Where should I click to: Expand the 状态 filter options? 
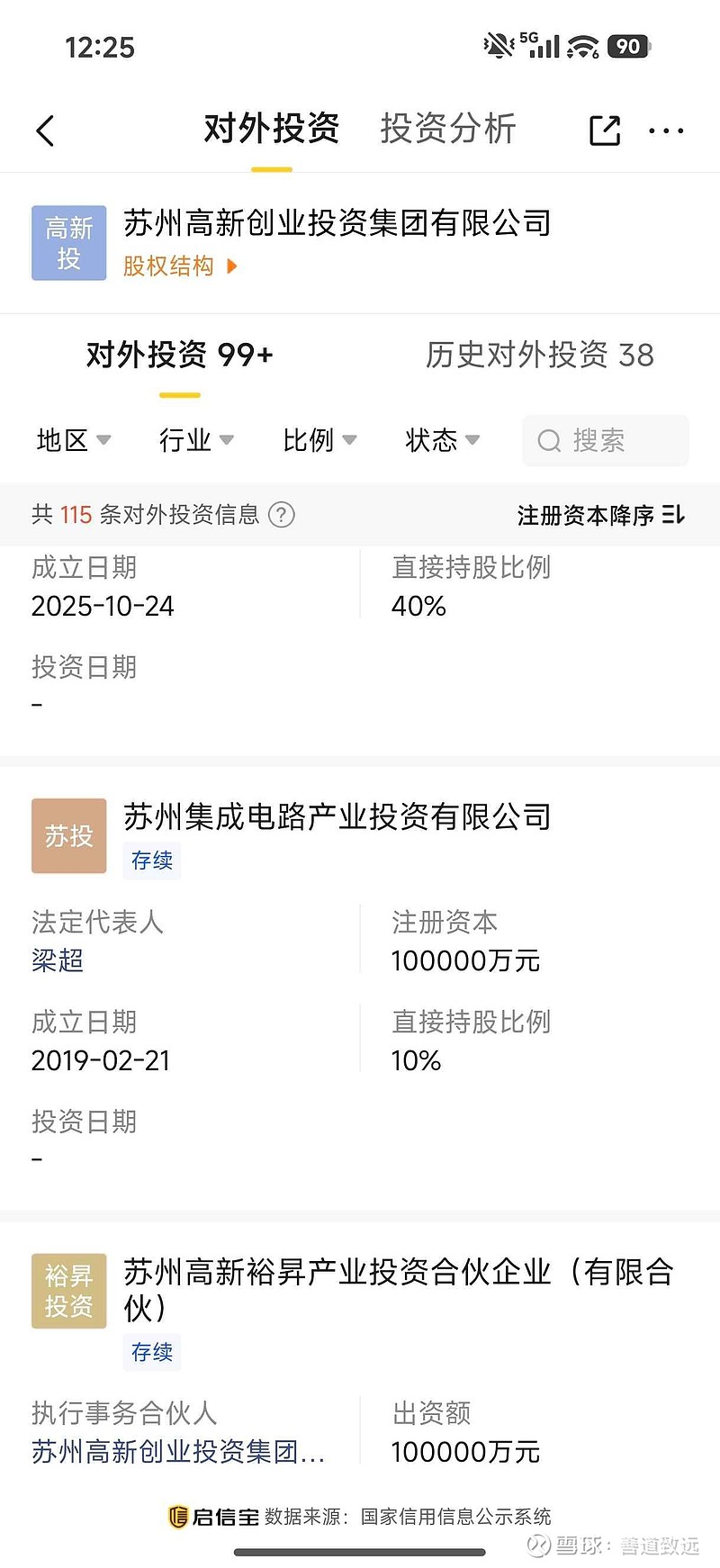pyautogui.click(x=441, y=440)
